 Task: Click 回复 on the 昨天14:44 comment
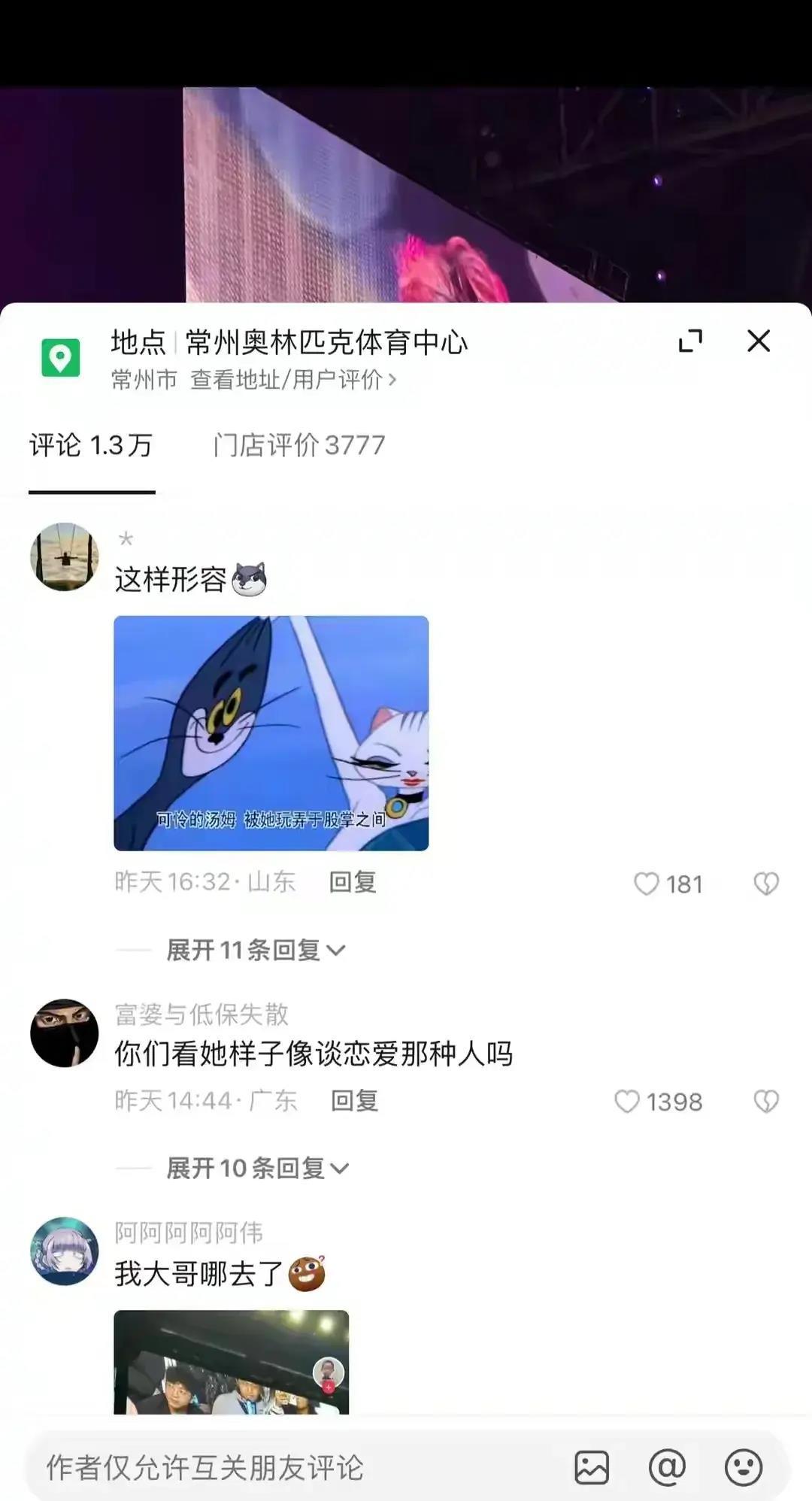pyautogui.click(x=353, y=1102)
